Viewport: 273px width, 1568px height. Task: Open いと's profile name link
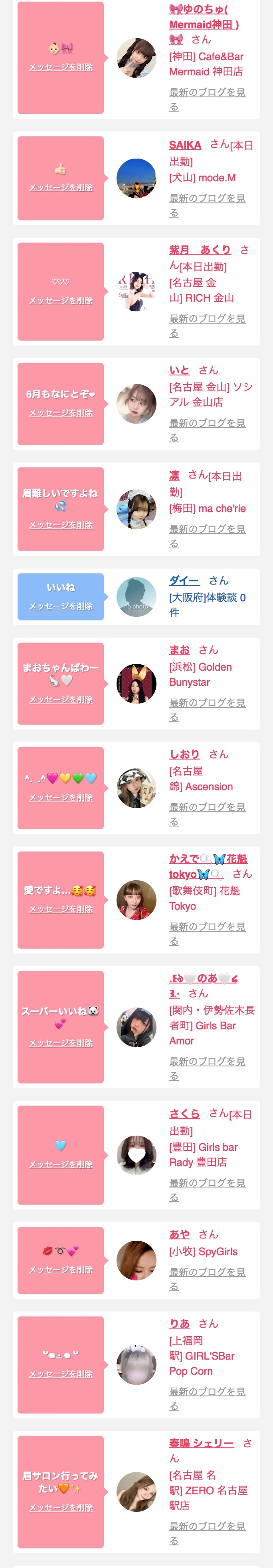179,370
